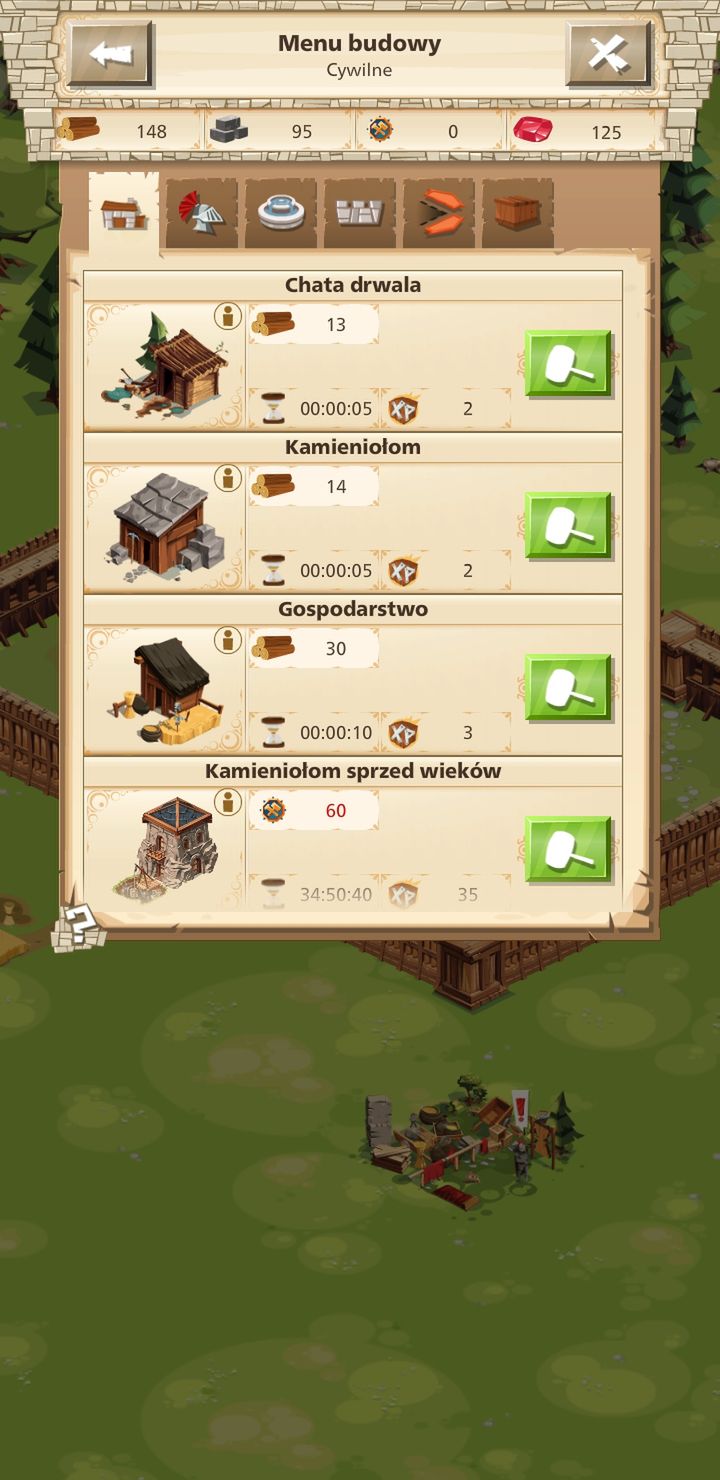This screenshot has height=1480, width=720.
Task: Build the Chata drwala
Action: point(568,364)
